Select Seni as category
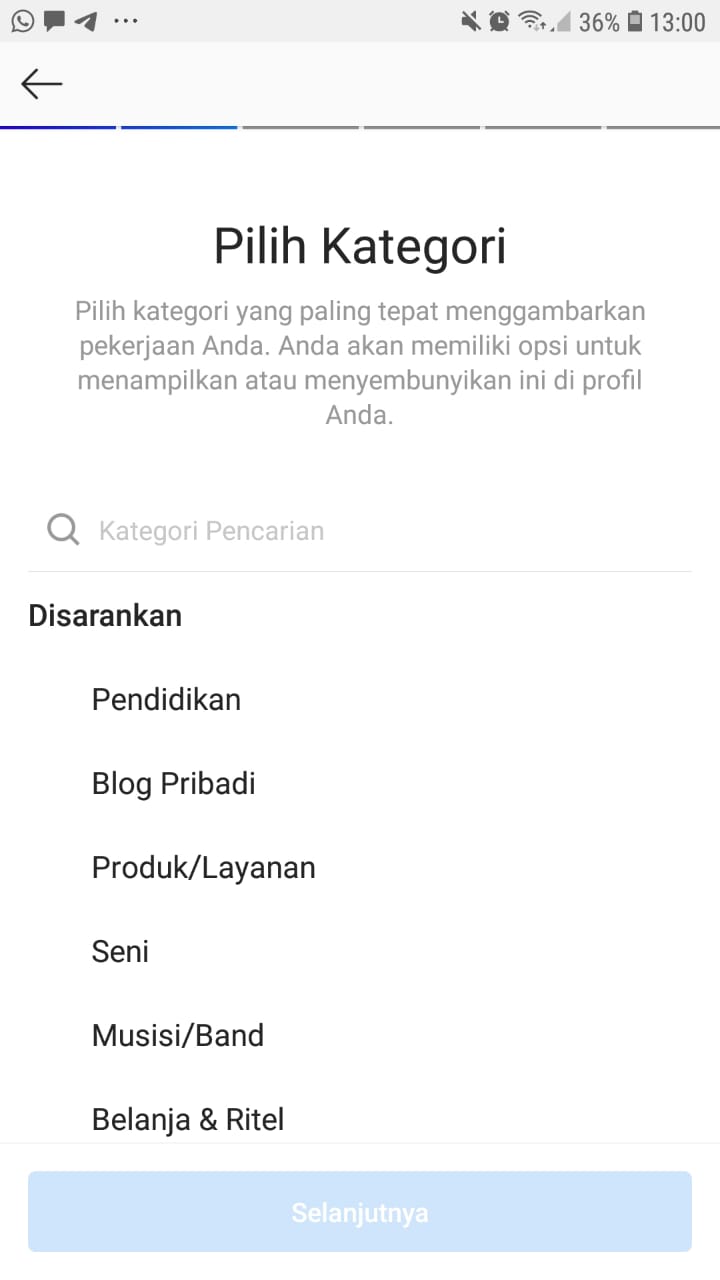Viewport: 720px width, 1280px height. [120, 951]
